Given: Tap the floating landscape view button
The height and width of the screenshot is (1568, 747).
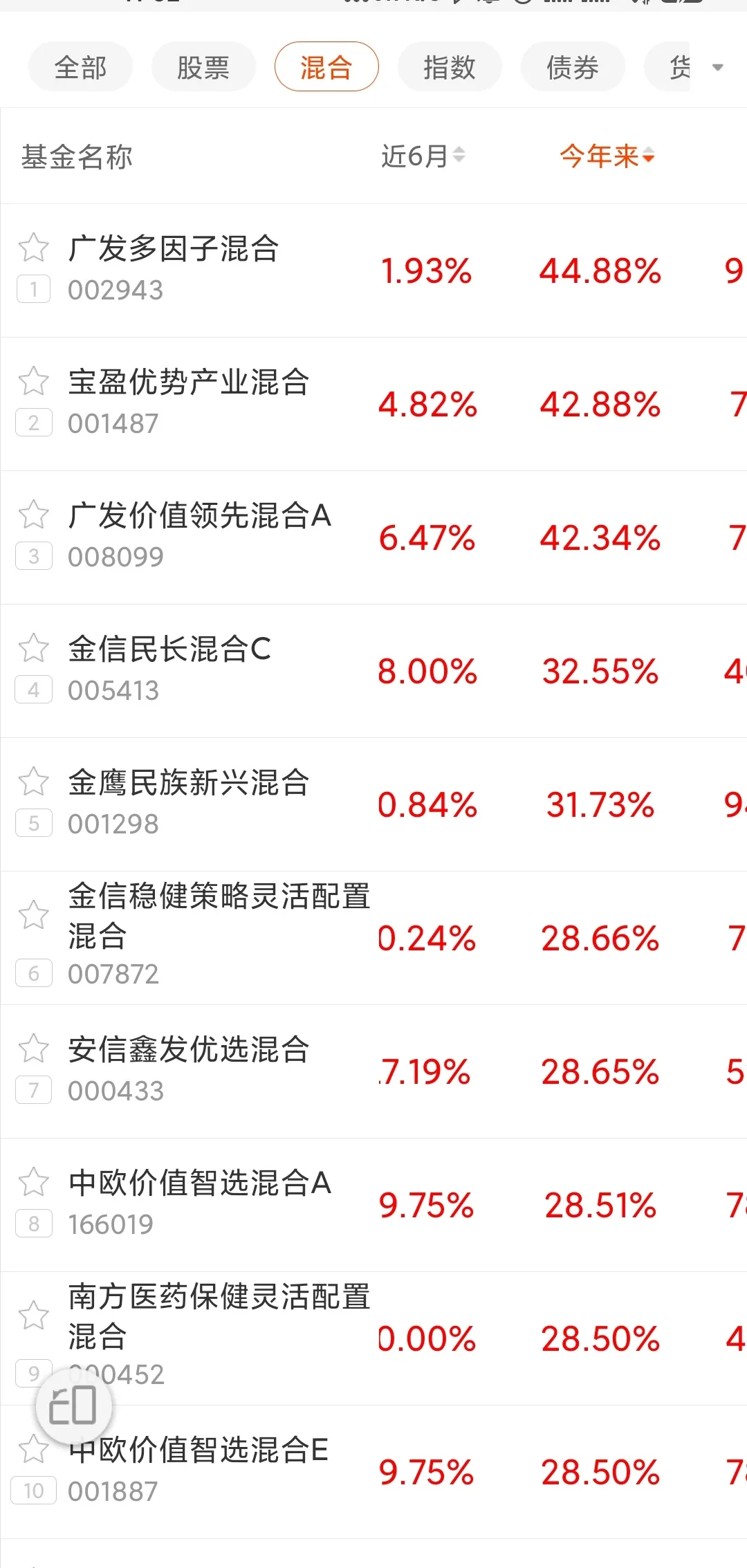Looking at the screenshot, I should point(73,1405).
